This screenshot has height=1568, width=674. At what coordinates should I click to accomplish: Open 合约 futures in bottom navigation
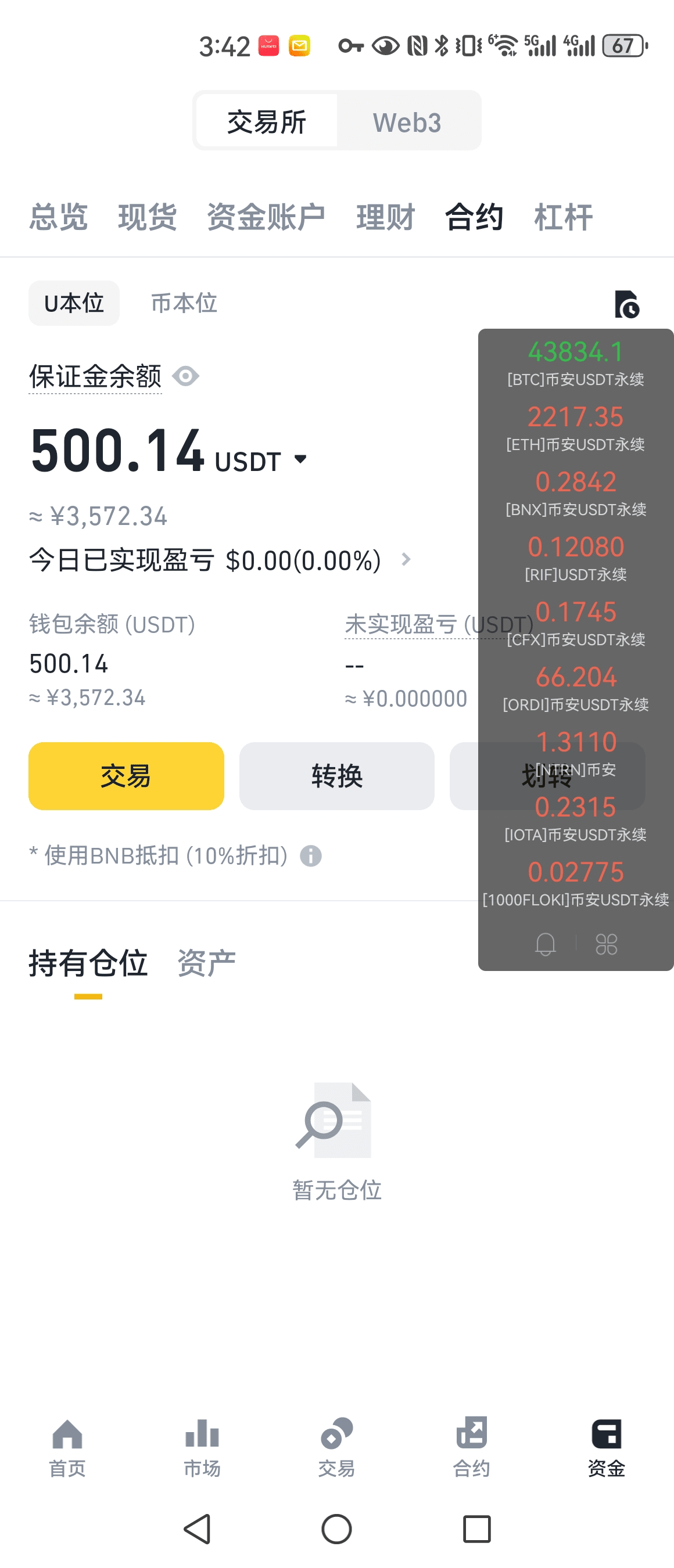coord(471,1447)
